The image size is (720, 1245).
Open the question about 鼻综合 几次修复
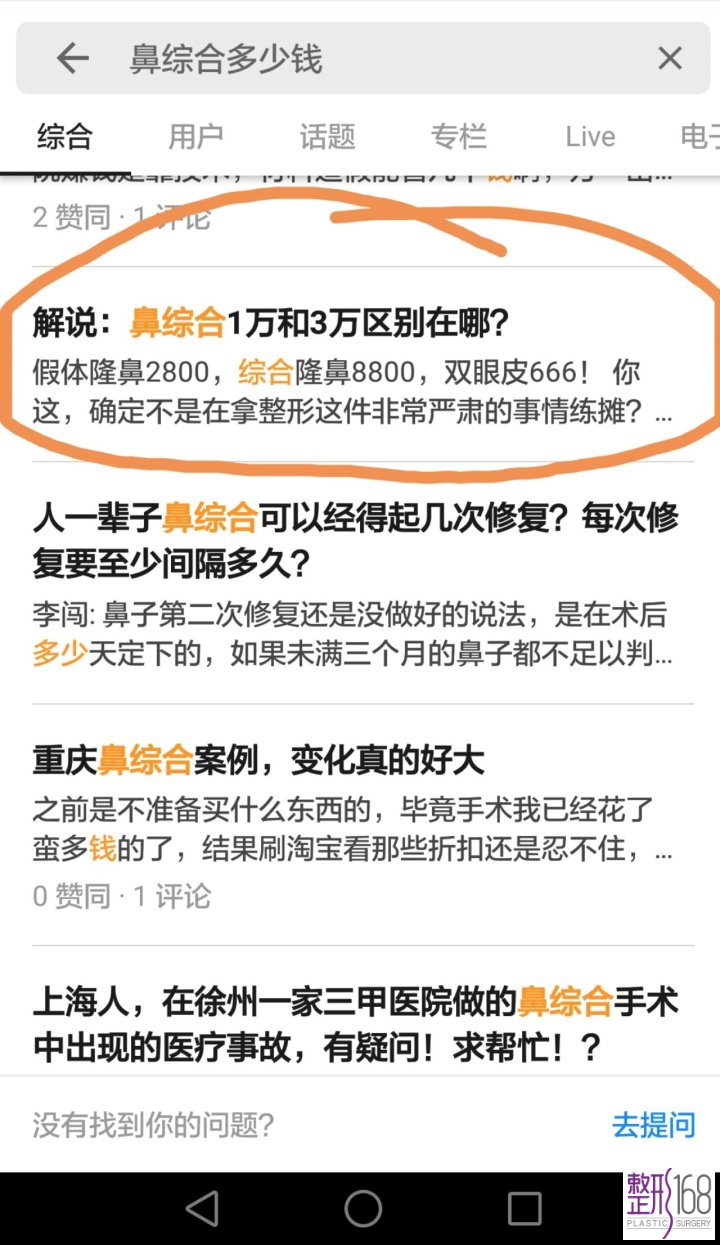click(x=355, y=540)
